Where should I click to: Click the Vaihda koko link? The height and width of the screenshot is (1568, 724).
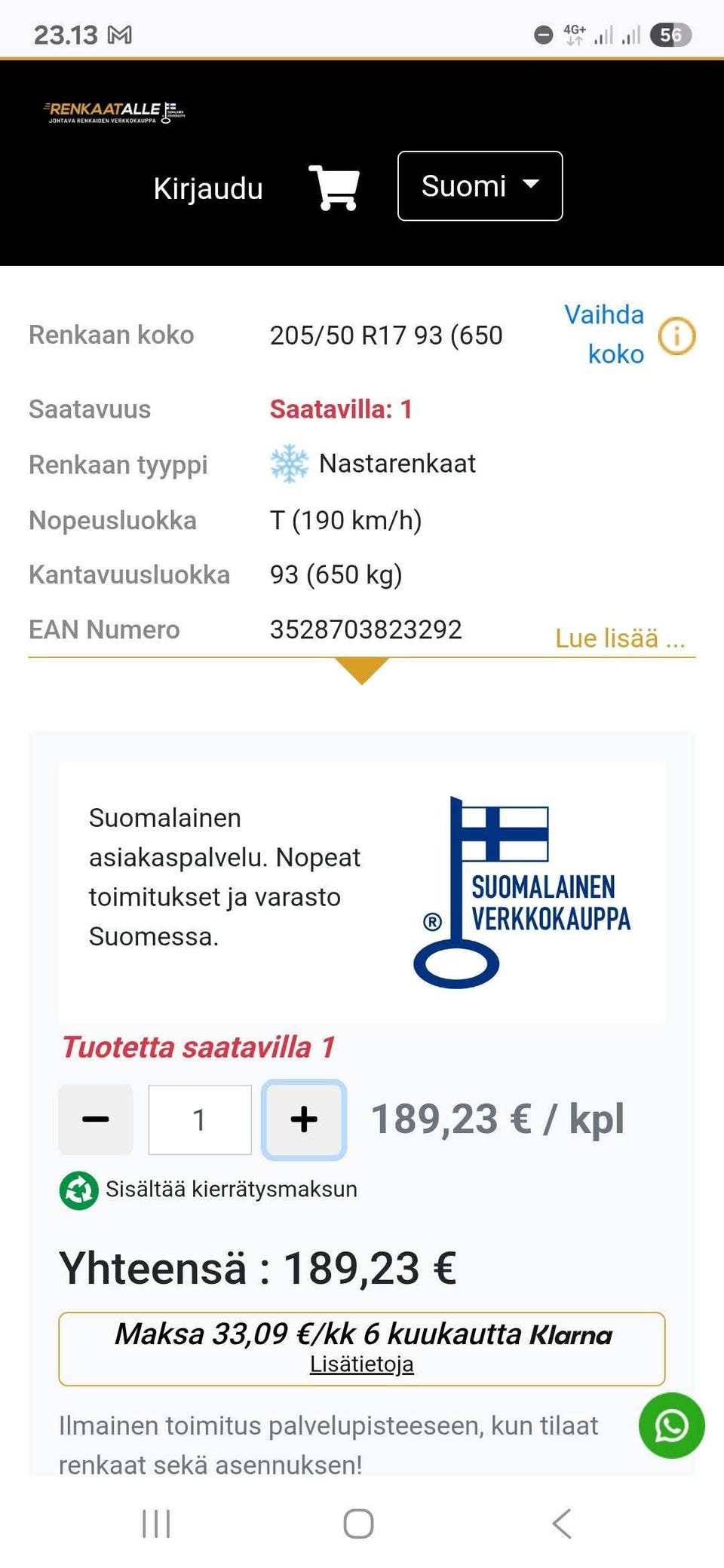click(x=603, y=334)
